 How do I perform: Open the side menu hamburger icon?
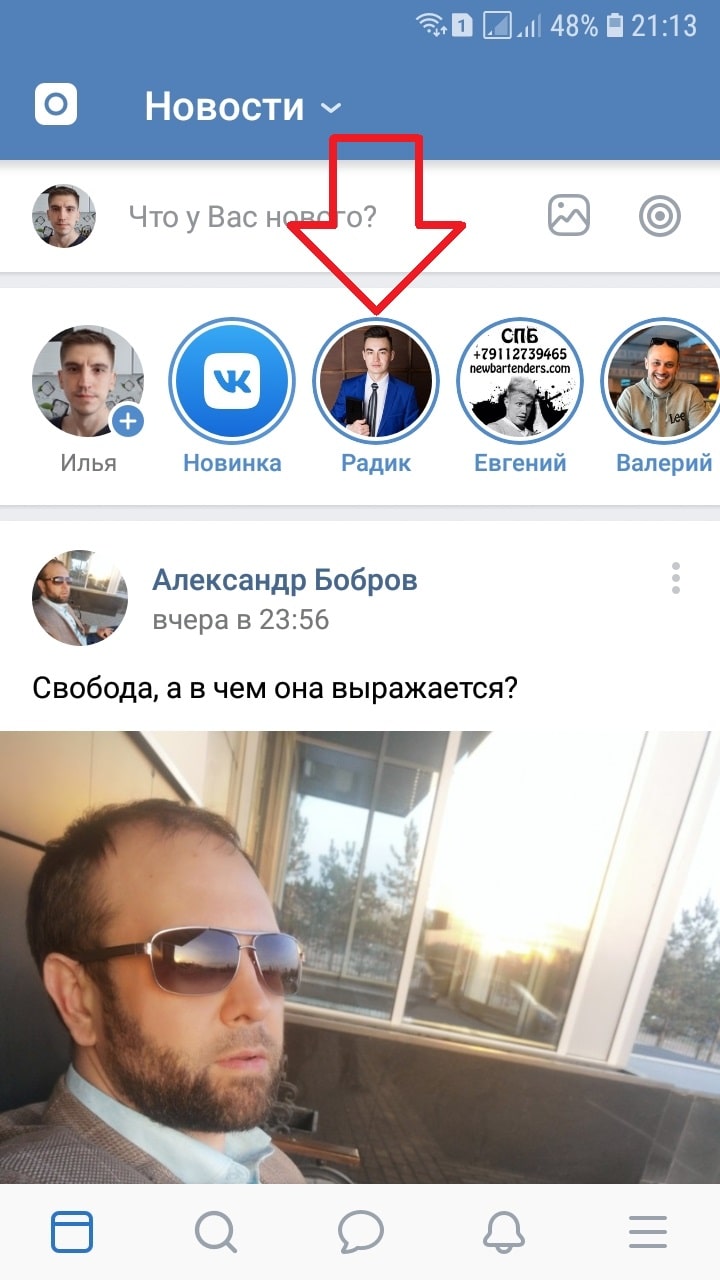pyautogui.click(x=648, y=1231)
